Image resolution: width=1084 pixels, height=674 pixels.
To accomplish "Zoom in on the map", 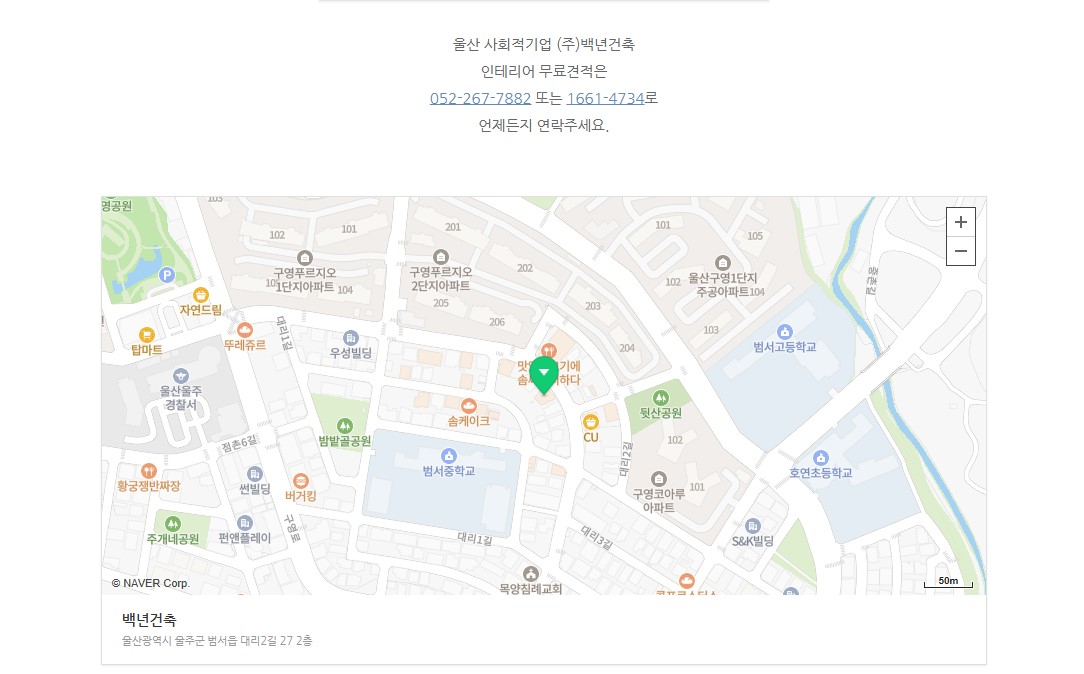I will (x=960, y=222).
